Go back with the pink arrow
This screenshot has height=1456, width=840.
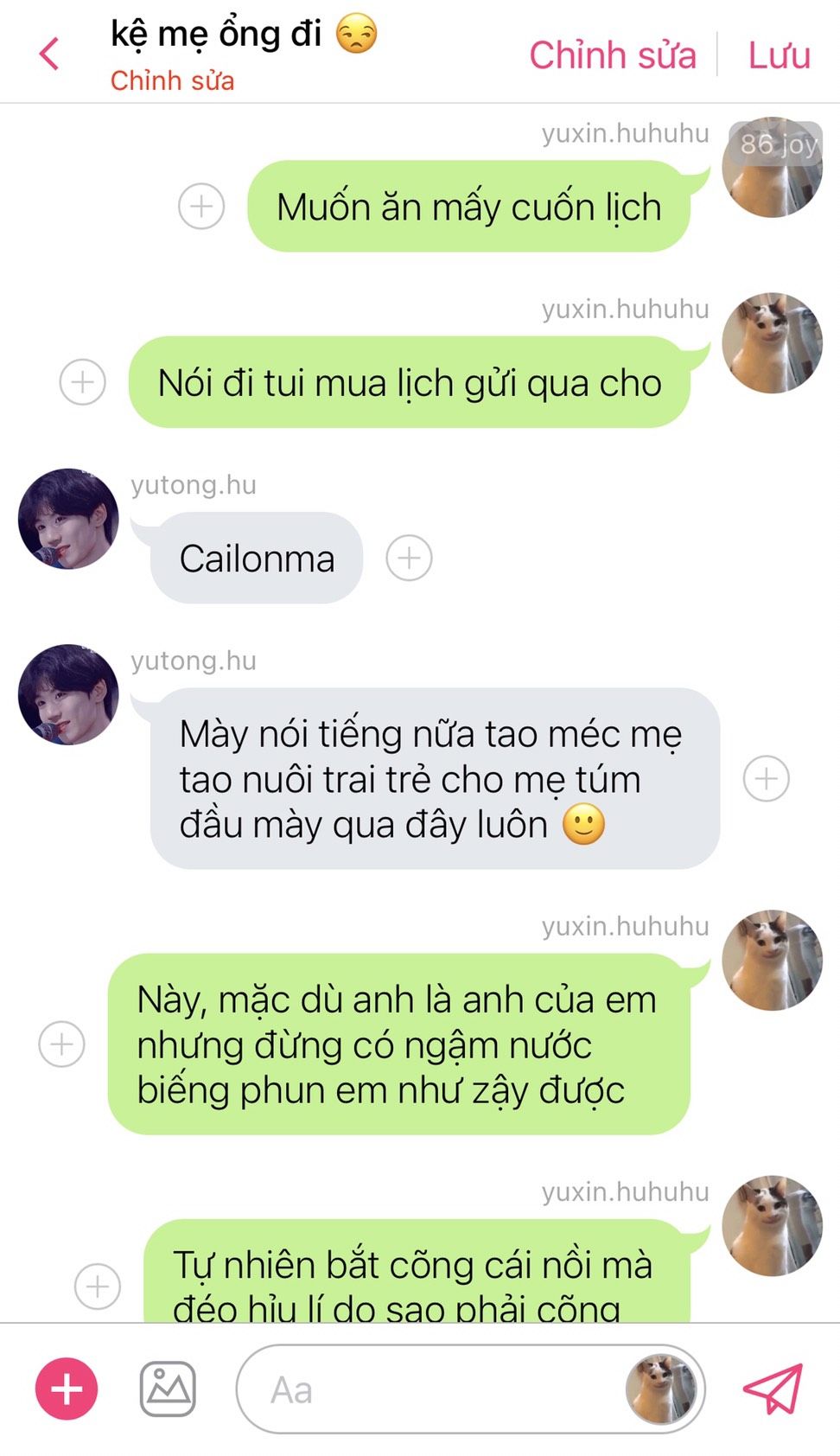pyautogui.click(x=49, y=54)
